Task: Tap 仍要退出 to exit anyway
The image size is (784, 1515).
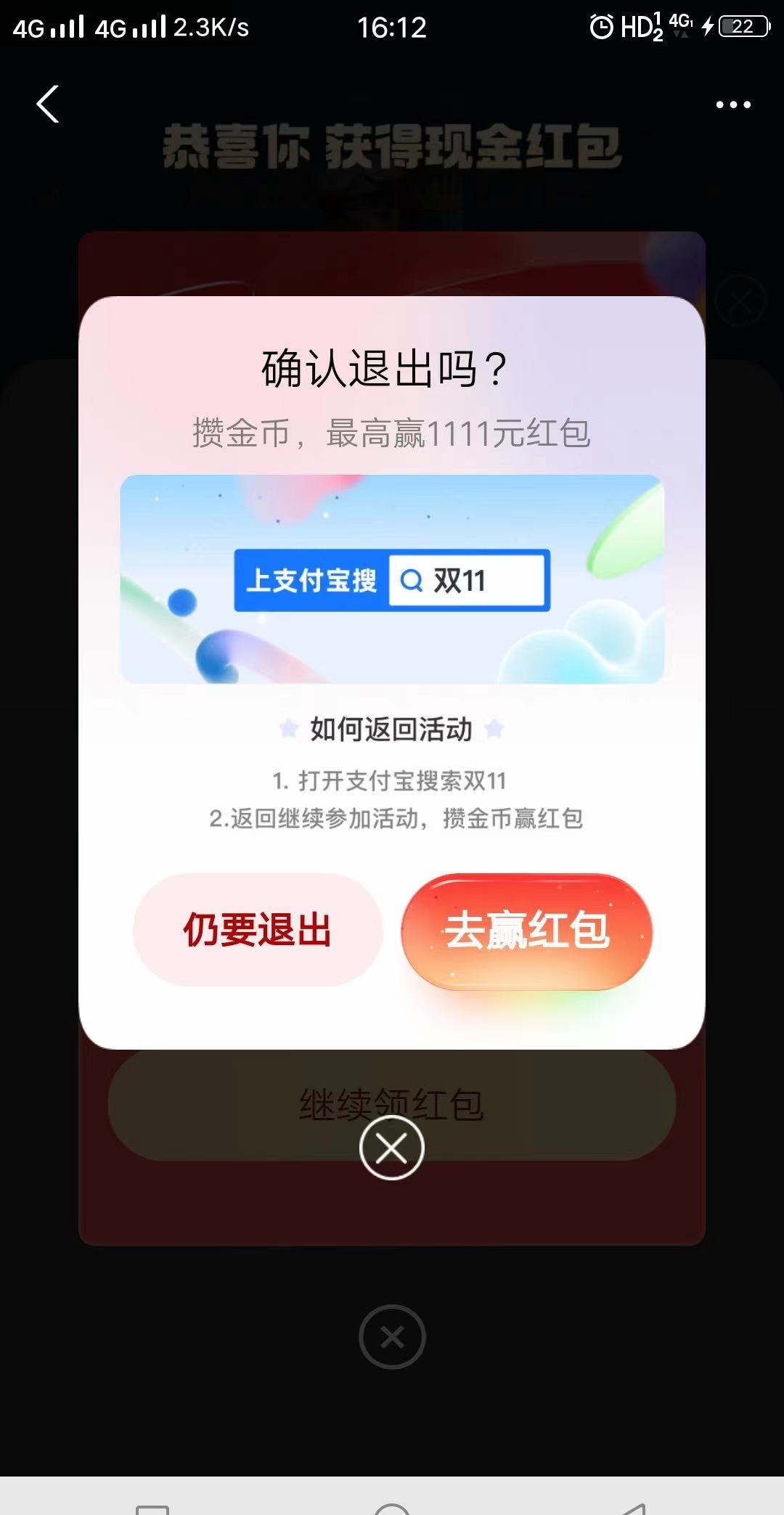Action: 258,930
